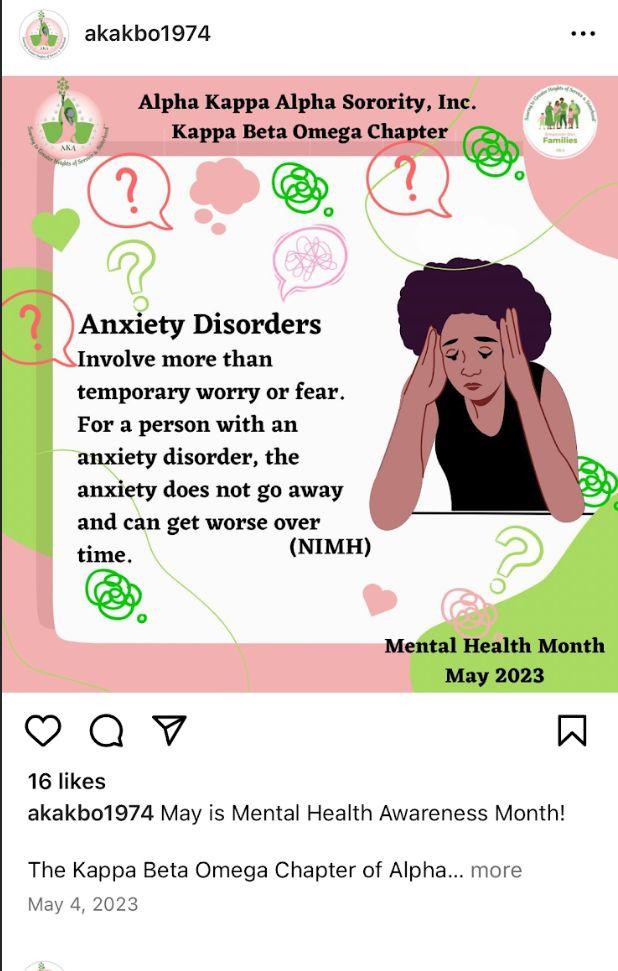Tap akakbo1974 username in the caption
This screenshot has width=618, height=971.
(x=90, y=813)
